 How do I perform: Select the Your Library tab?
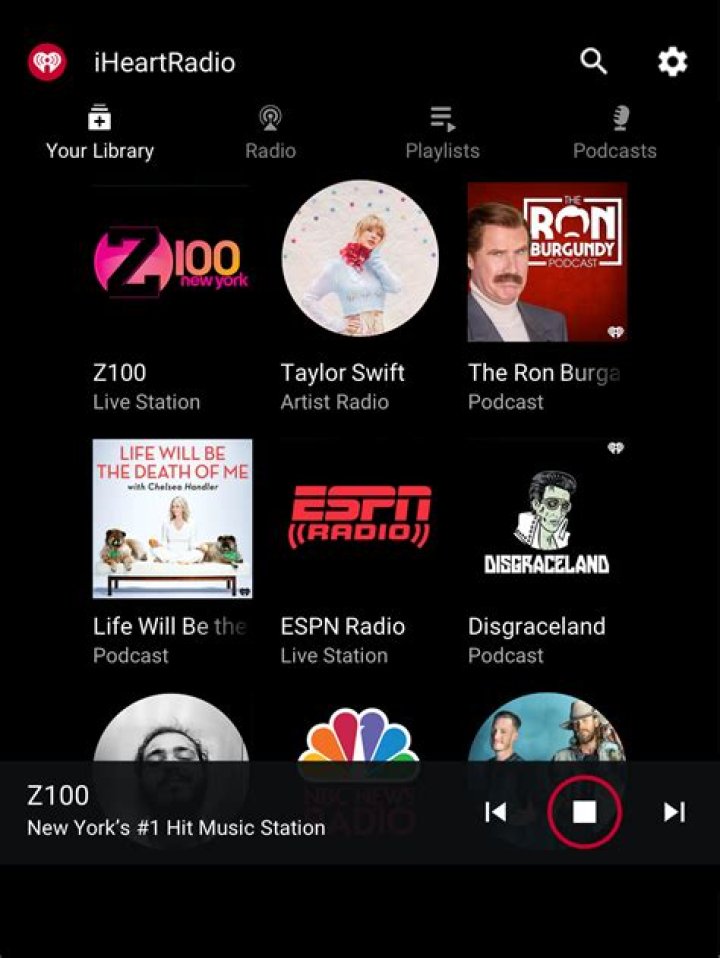point(100,133)
